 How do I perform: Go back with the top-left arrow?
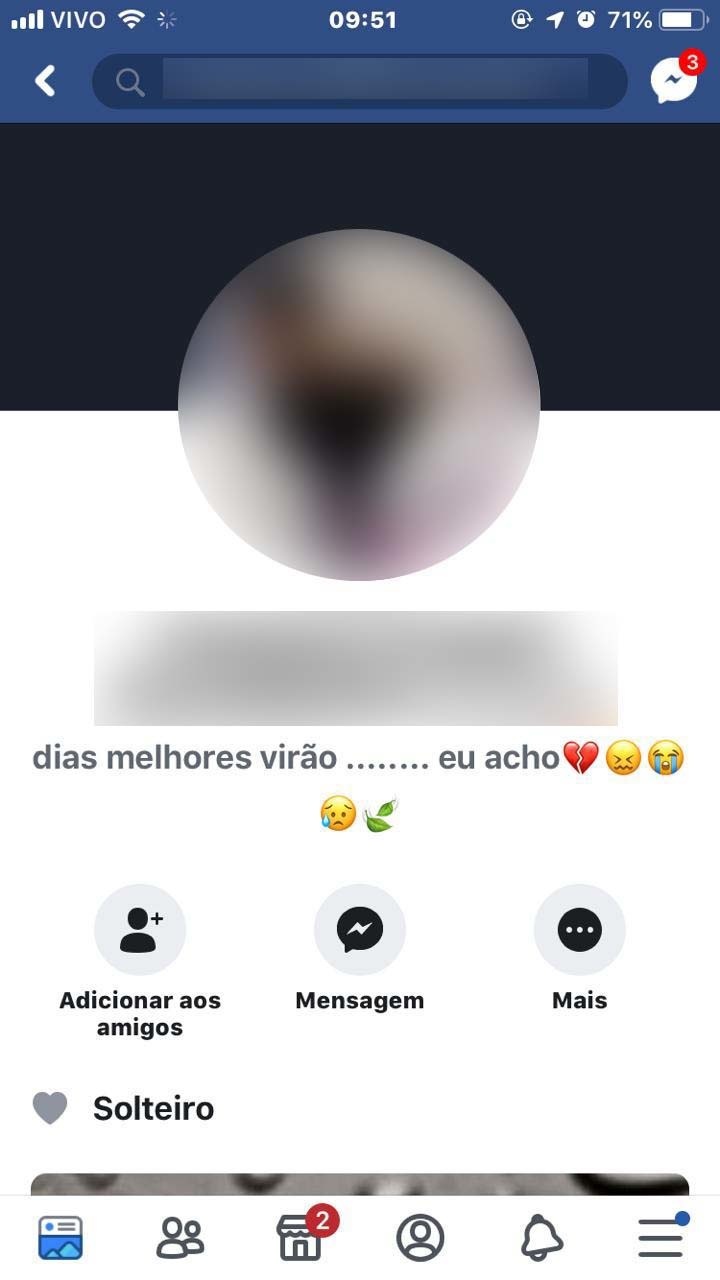(45, 81)
